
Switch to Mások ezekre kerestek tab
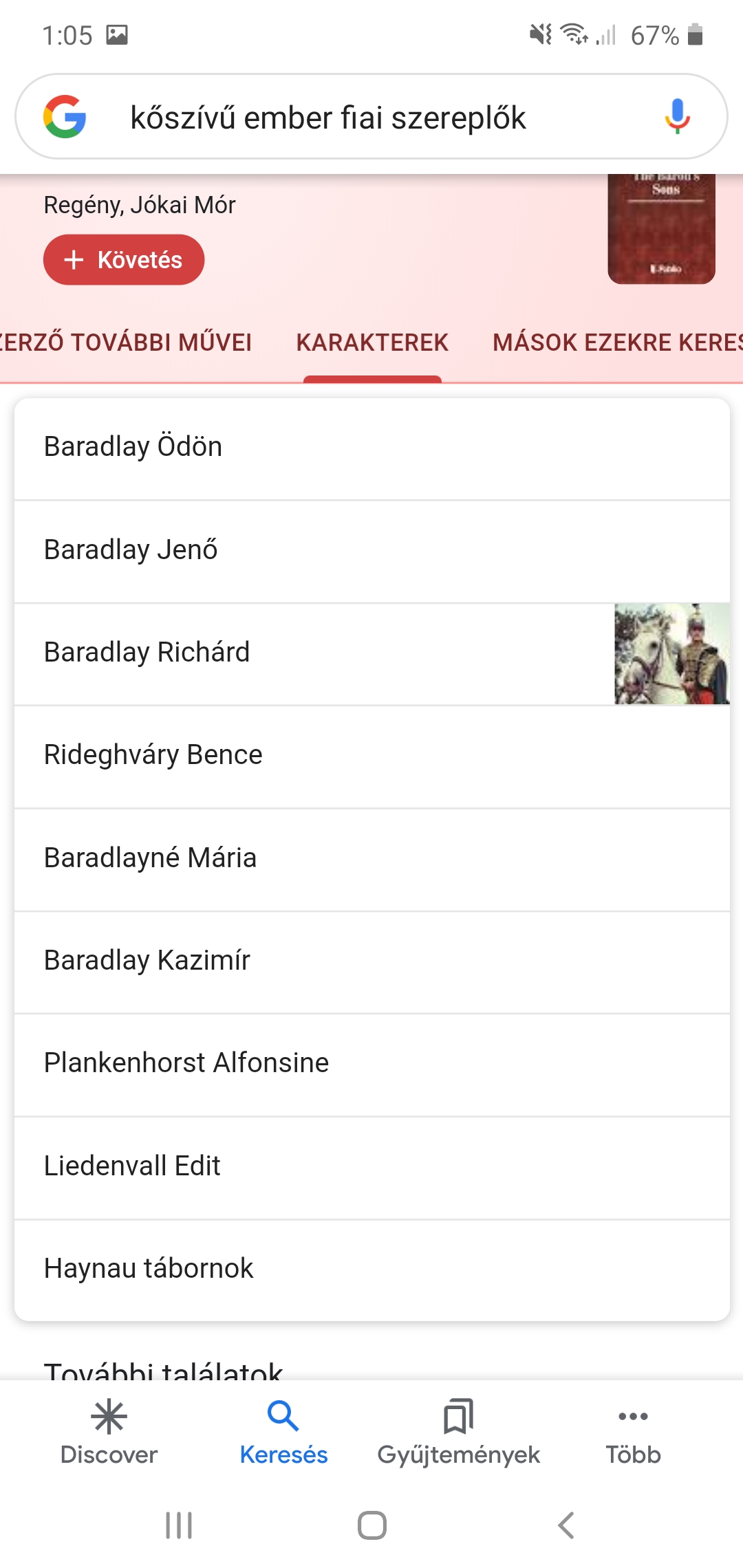(616, 342)
